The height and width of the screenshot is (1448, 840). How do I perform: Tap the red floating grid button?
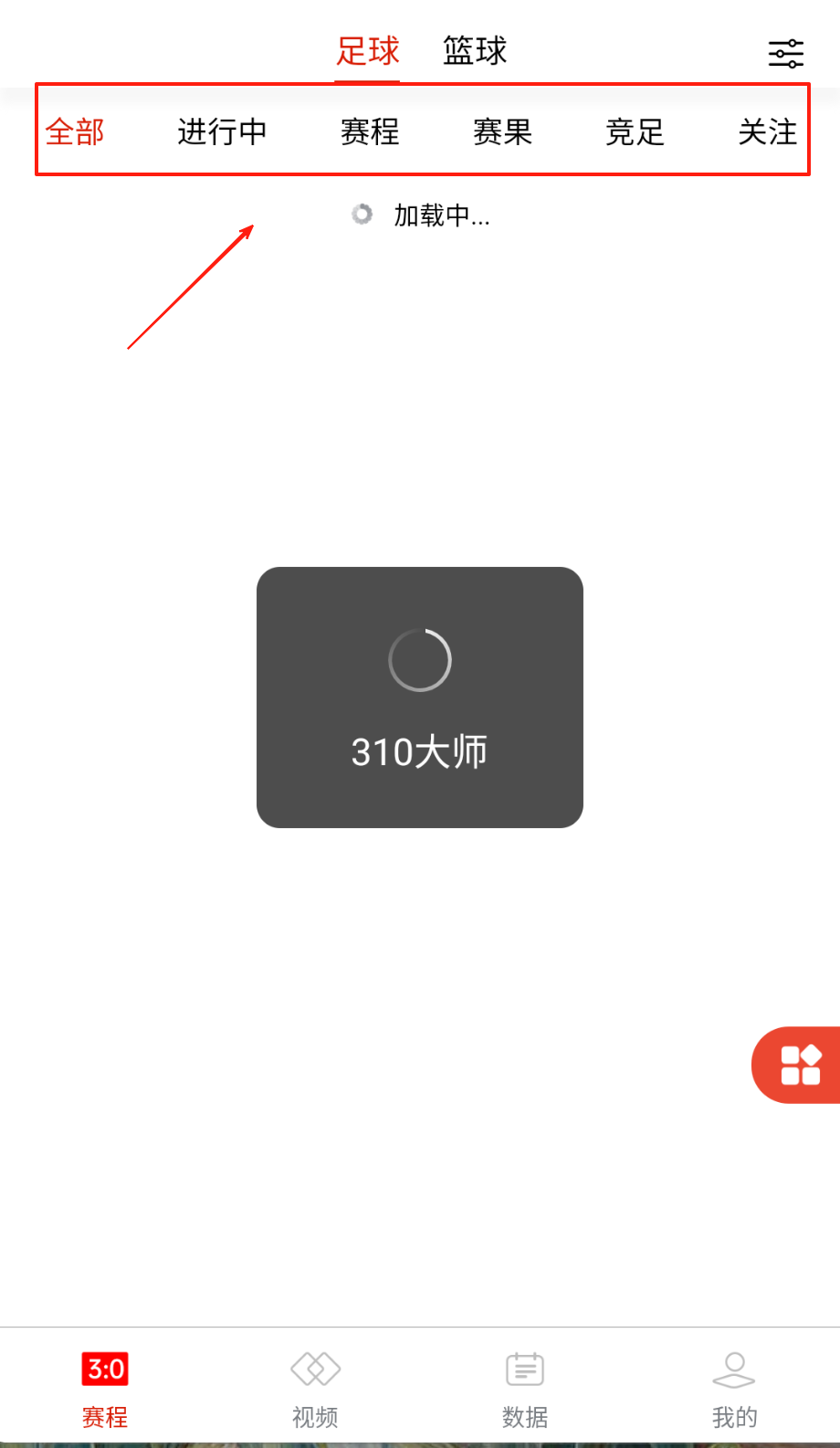pyautogui.click(x=800, y=1065)
